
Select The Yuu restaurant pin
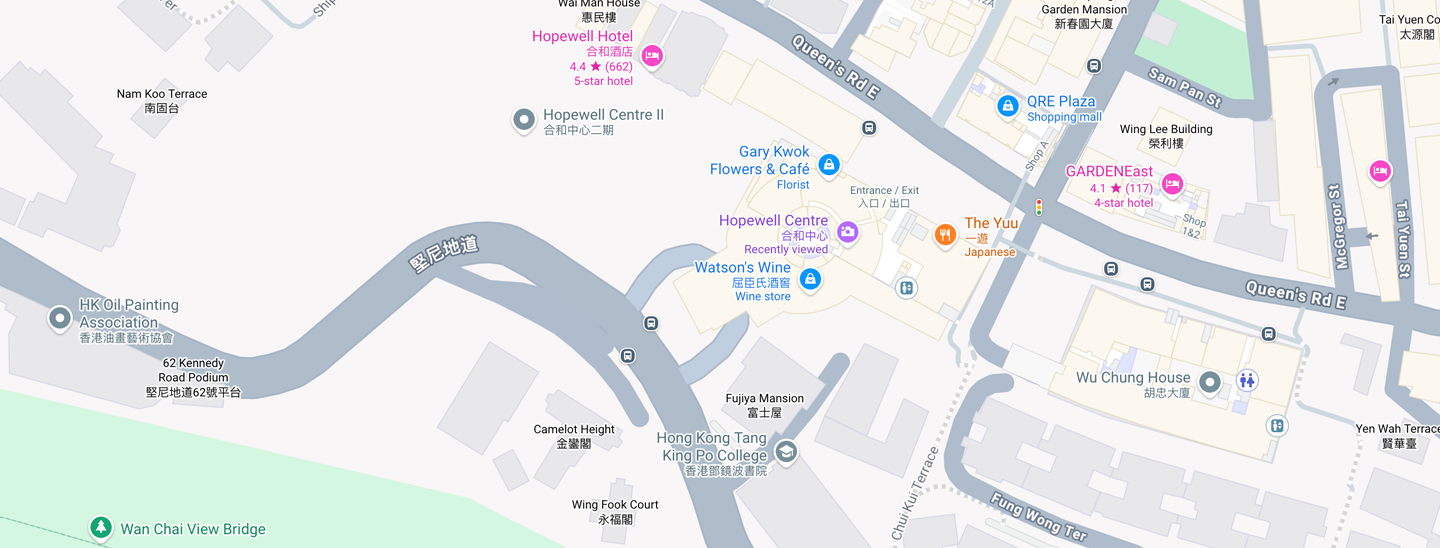point(945,235)
